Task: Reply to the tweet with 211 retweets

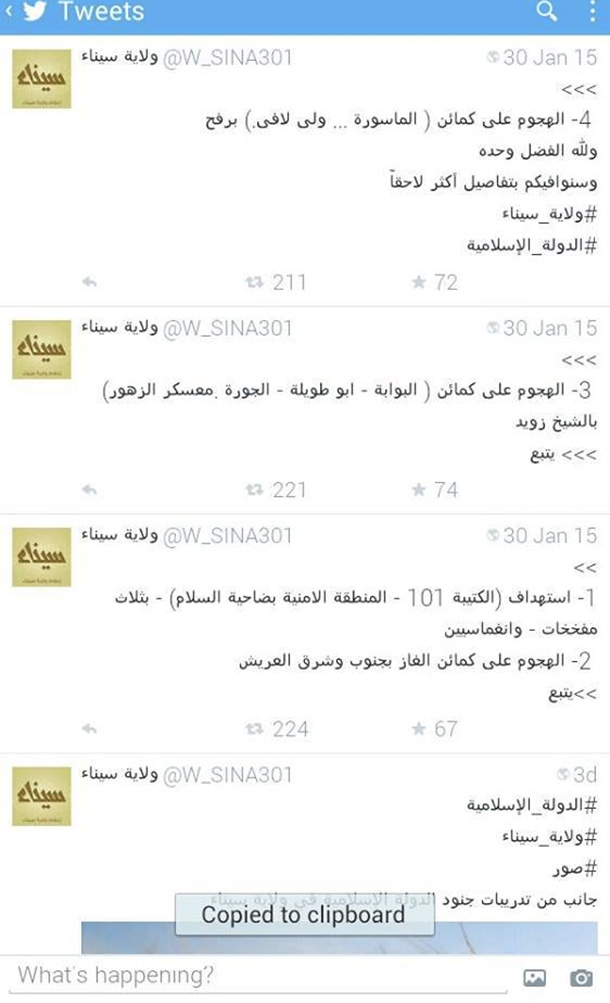Action: point(90,283)
